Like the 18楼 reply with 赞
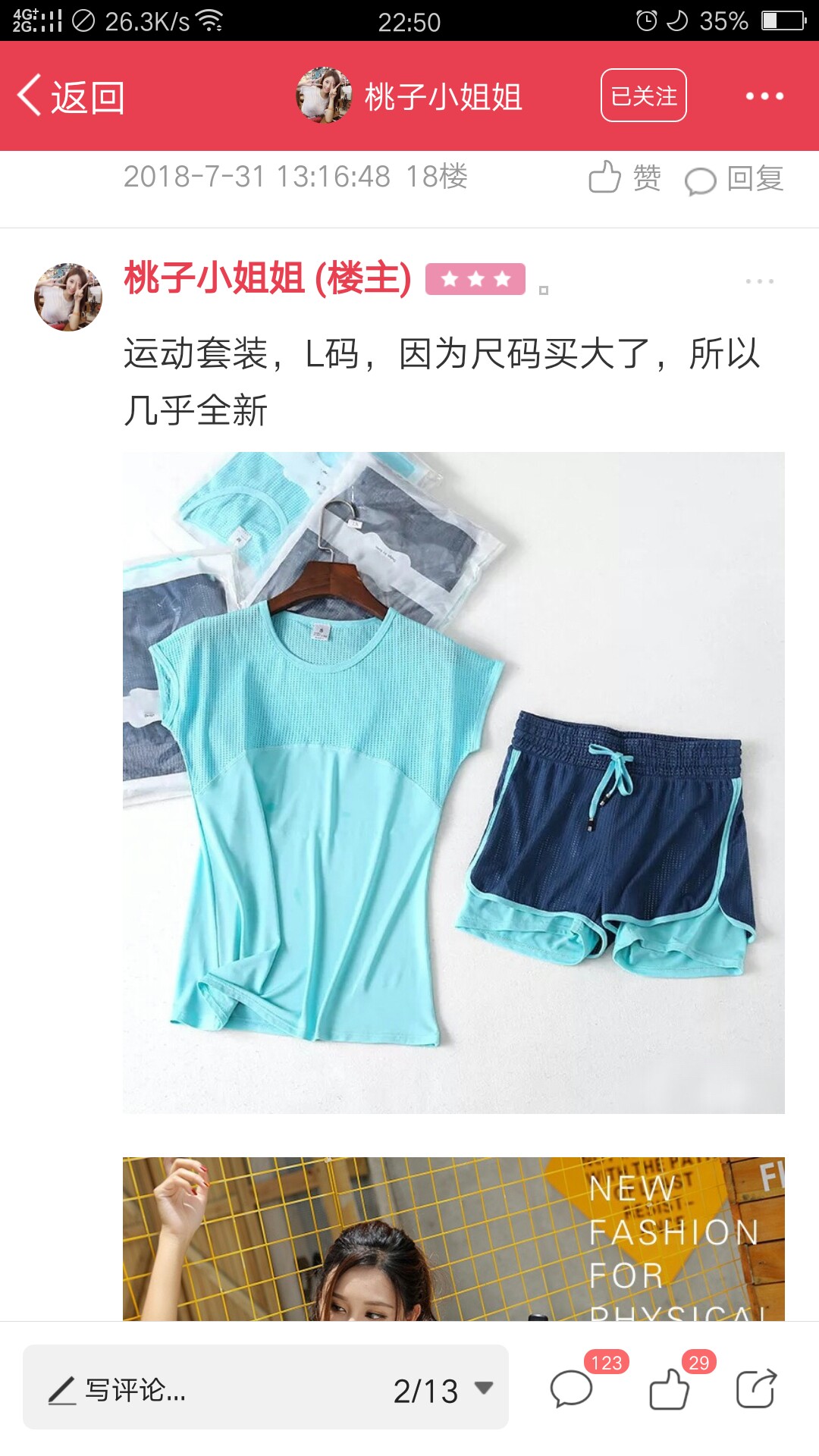Viewport: 819px width, 1456px height. coord(625,177)
